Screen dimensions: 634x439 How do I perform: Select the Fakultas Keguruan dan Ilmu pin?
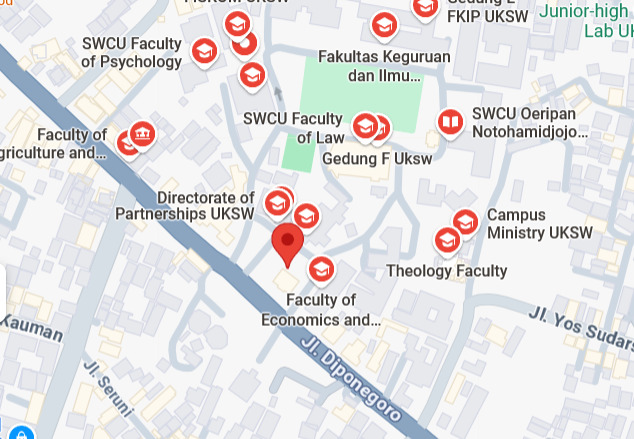pyautogui.click(x=384, y=25)
